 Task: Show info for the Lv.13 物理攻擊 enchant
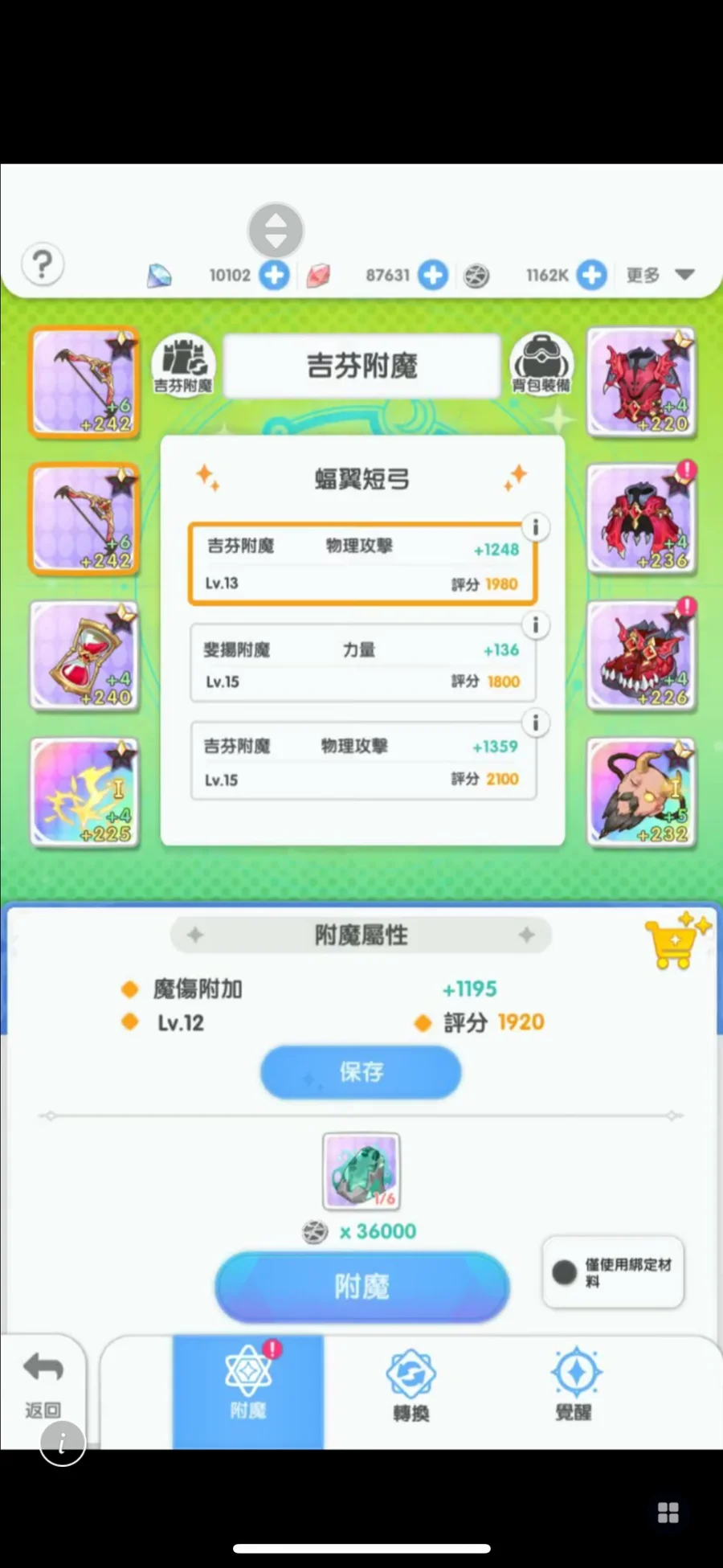[x=536, y=527]
